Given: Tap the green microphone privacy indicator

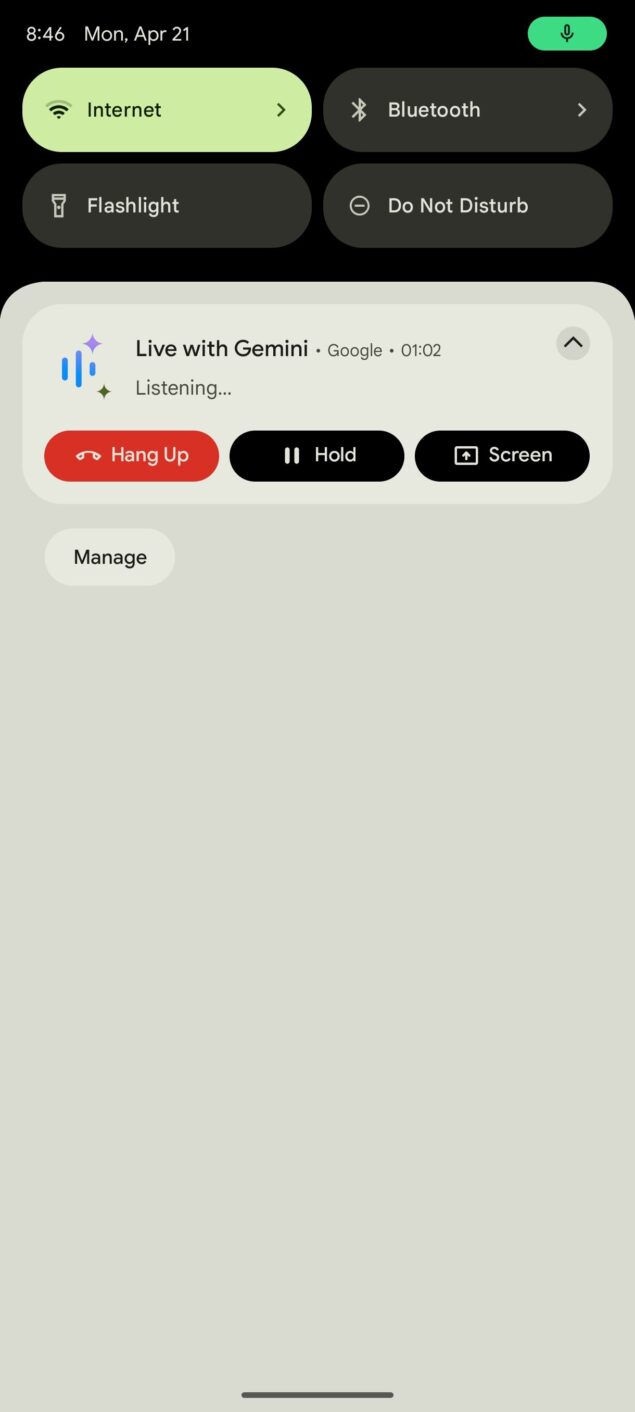Looking at the screenshot, I should pos(567,34).
